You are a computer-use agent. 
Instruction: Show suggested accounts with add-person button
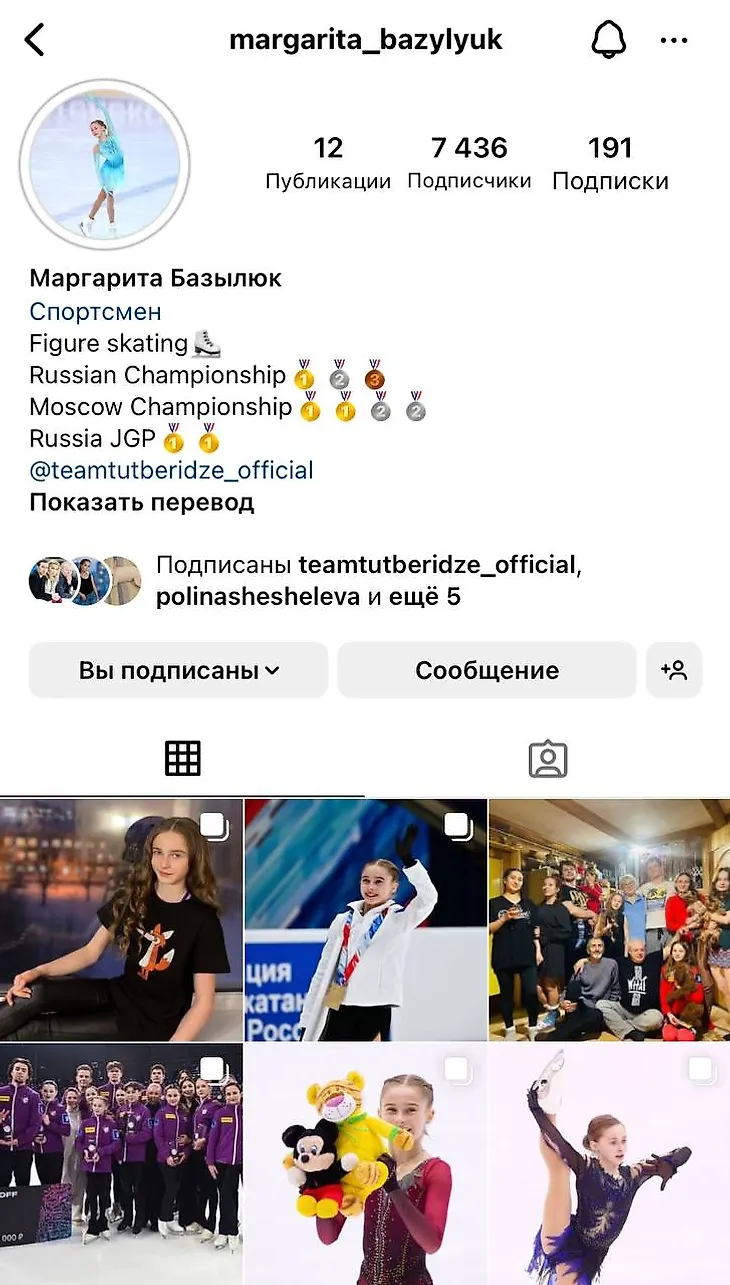(674, 670)
